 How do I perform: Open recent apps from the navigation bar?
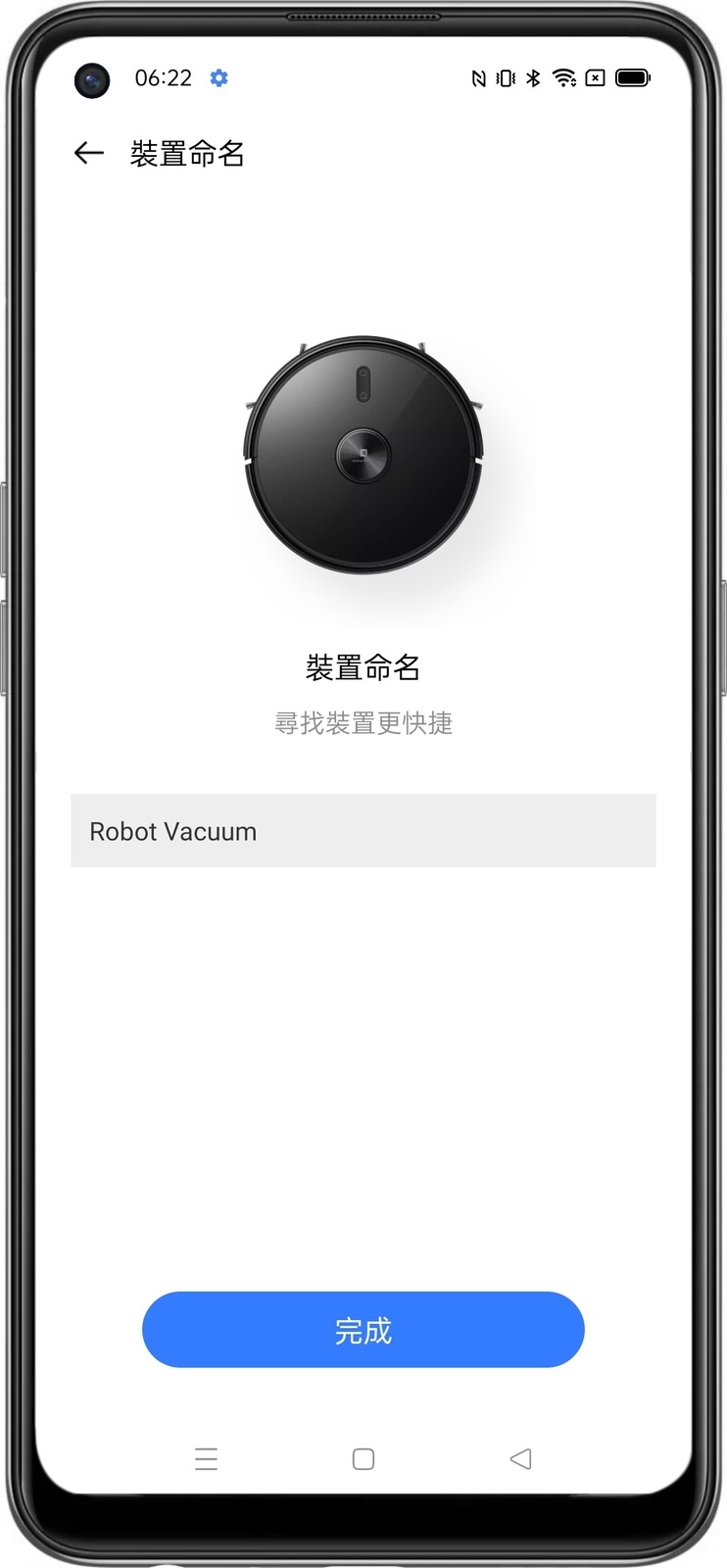coord(206,1459)
